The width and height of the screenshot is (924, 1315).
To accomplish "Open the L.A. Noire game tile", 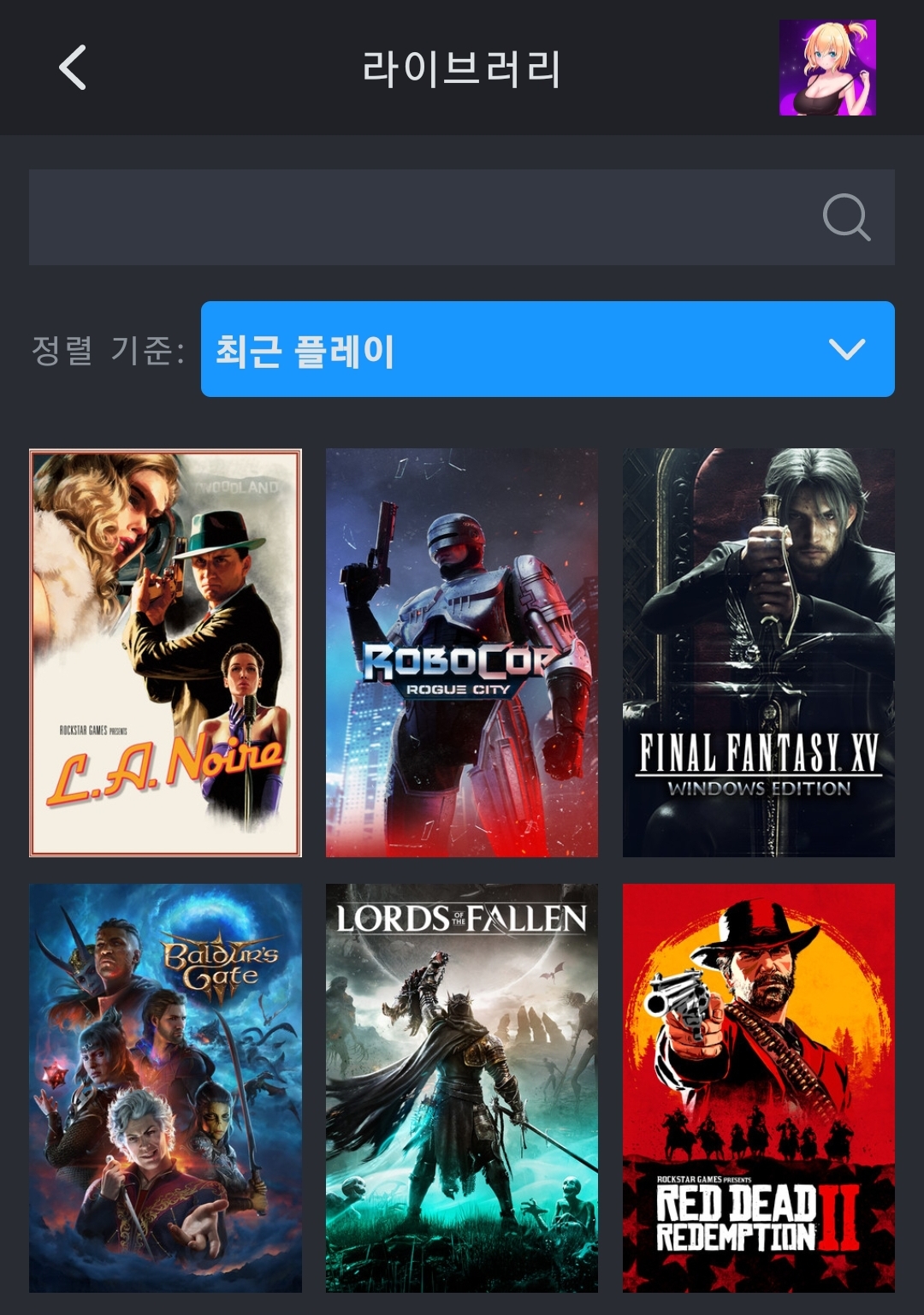I will pos(165,653).
